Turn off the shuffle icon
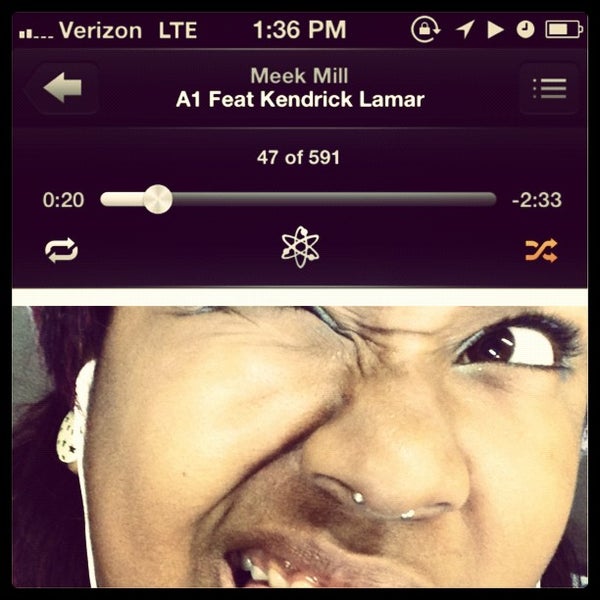The image size is (600, 600). pos(541,250)
